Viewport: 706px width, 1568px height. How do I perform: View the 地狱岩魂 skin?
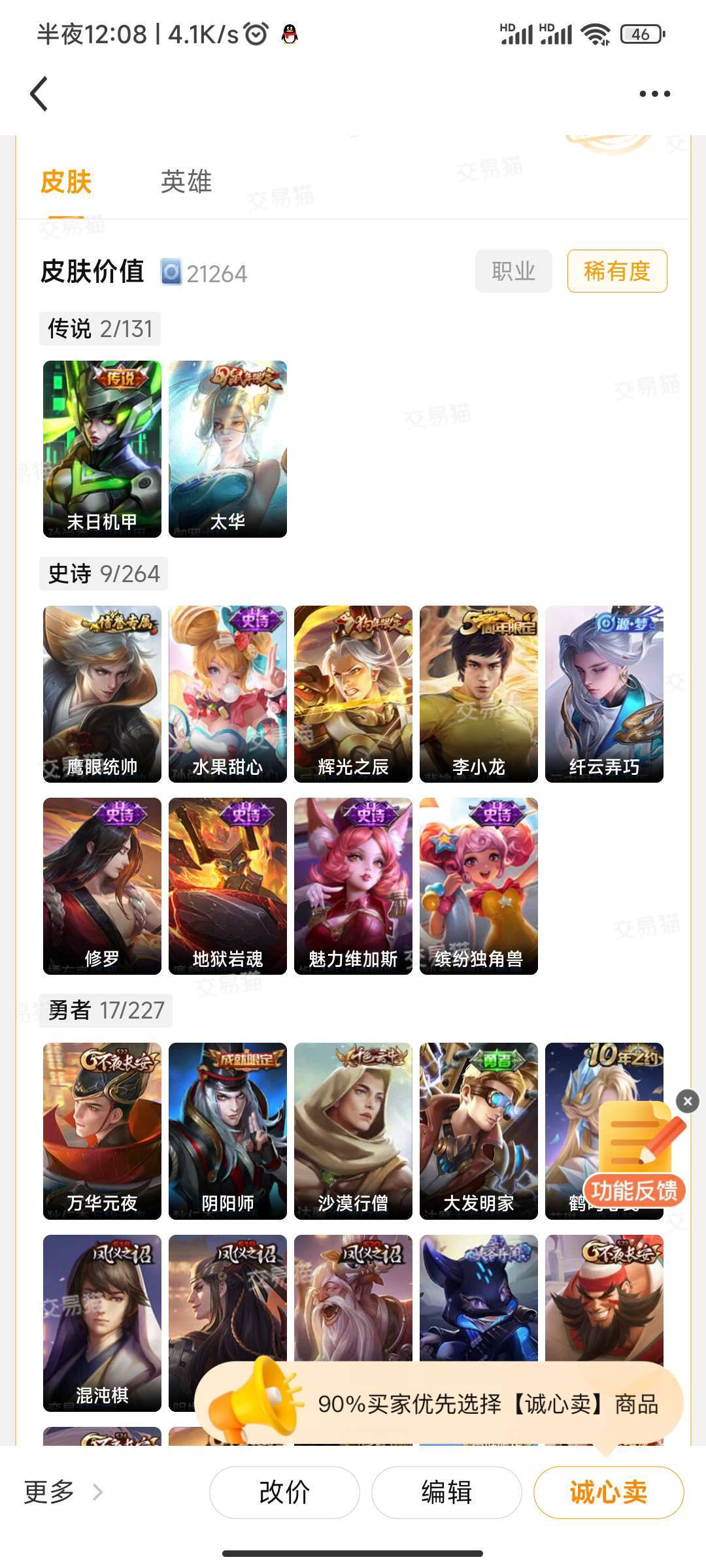(x=227, y=886)
